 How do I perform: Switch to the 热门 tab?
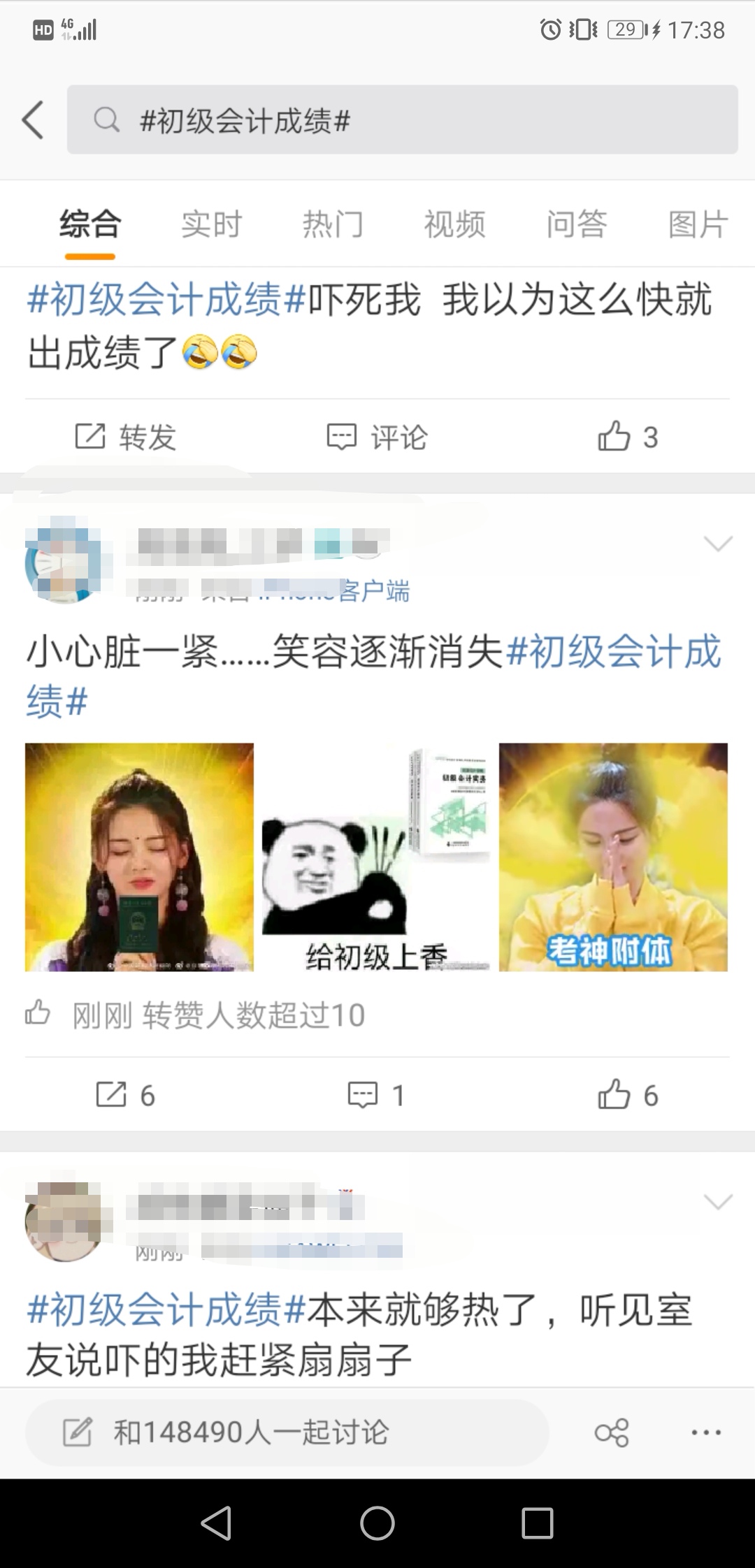click(x=333, y=224)
